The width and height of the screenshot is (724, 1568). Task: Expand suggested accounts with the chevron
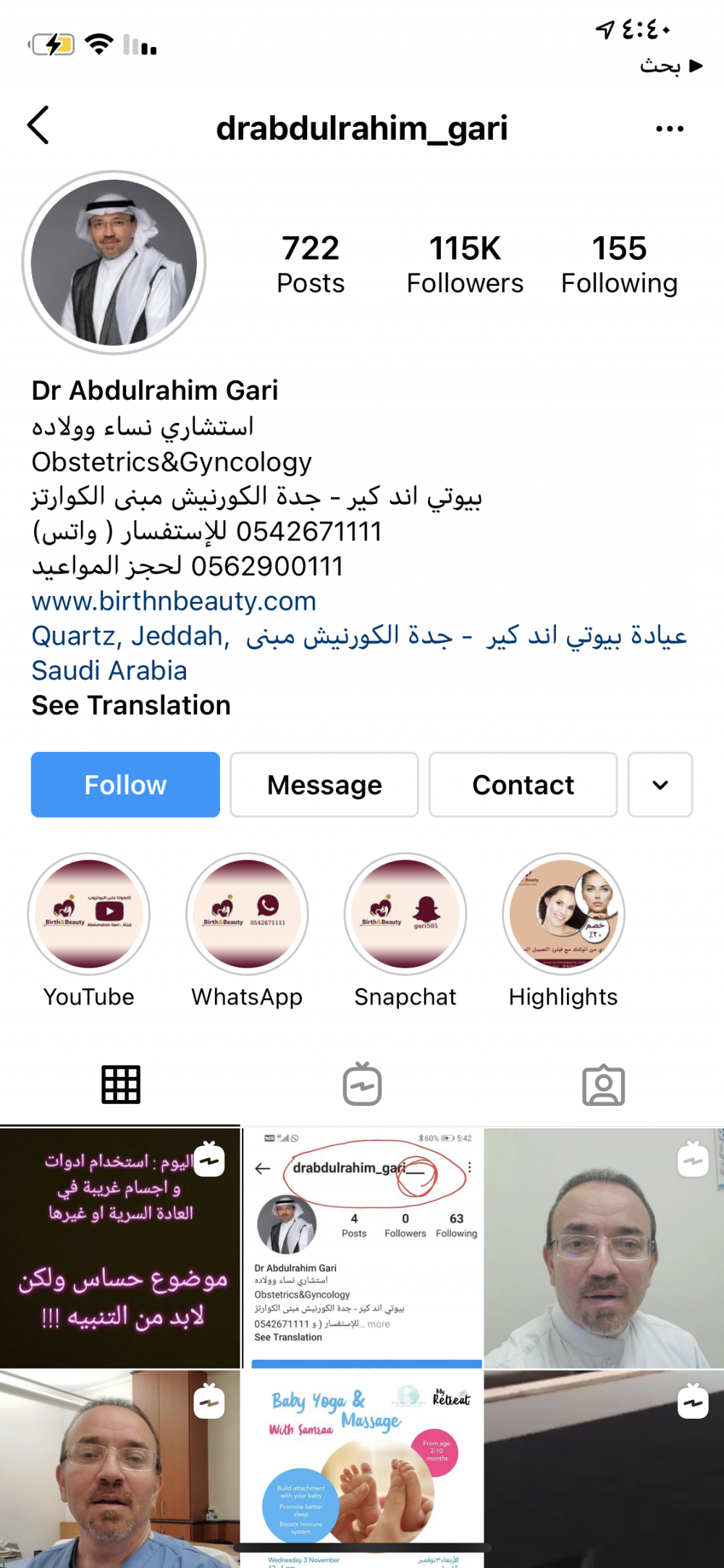point(660,785)
